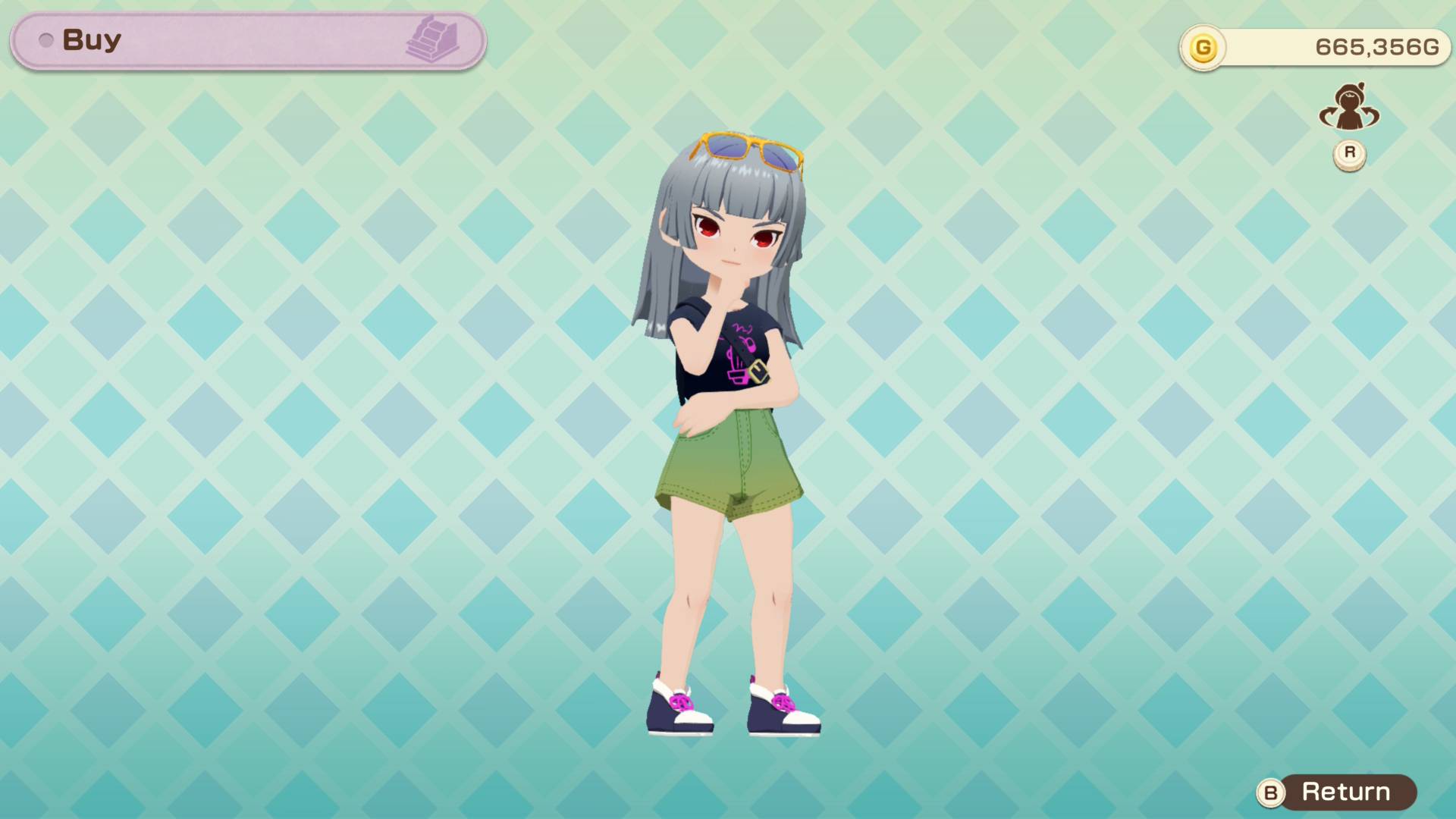Screen dimensions: 1456x819
Task: Go back with the Return button
Action: tap(1336, 792)
